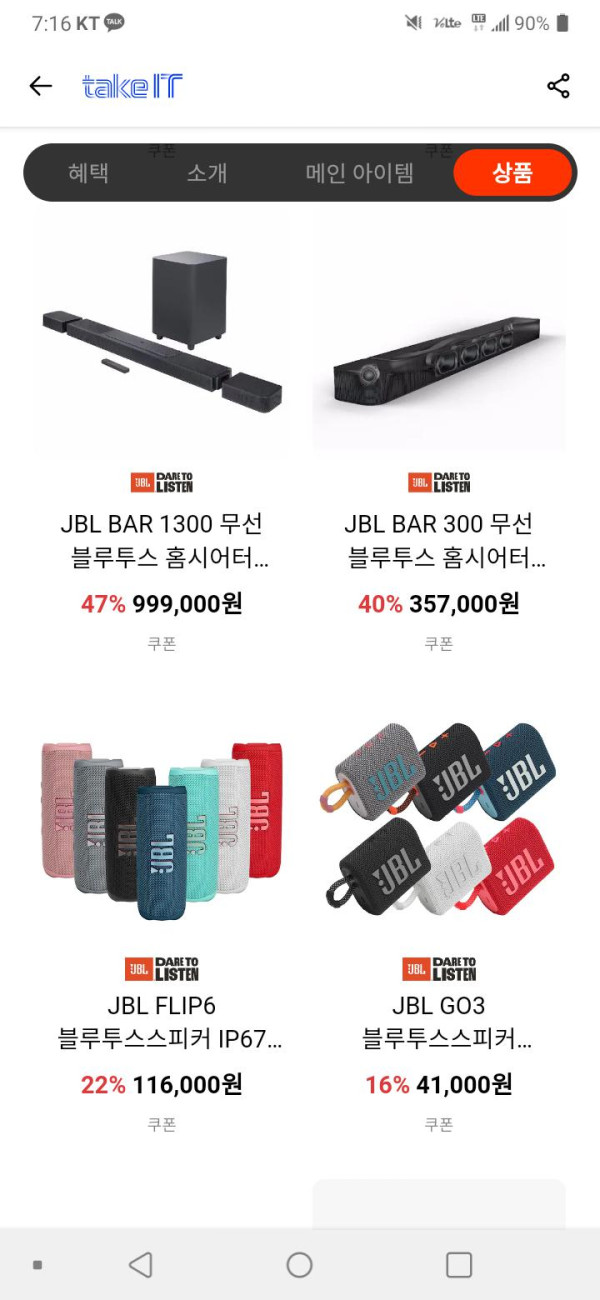Viewport: 600px width, 1300px height.
Task: Tap the system home button
Action: point(299,1265)
